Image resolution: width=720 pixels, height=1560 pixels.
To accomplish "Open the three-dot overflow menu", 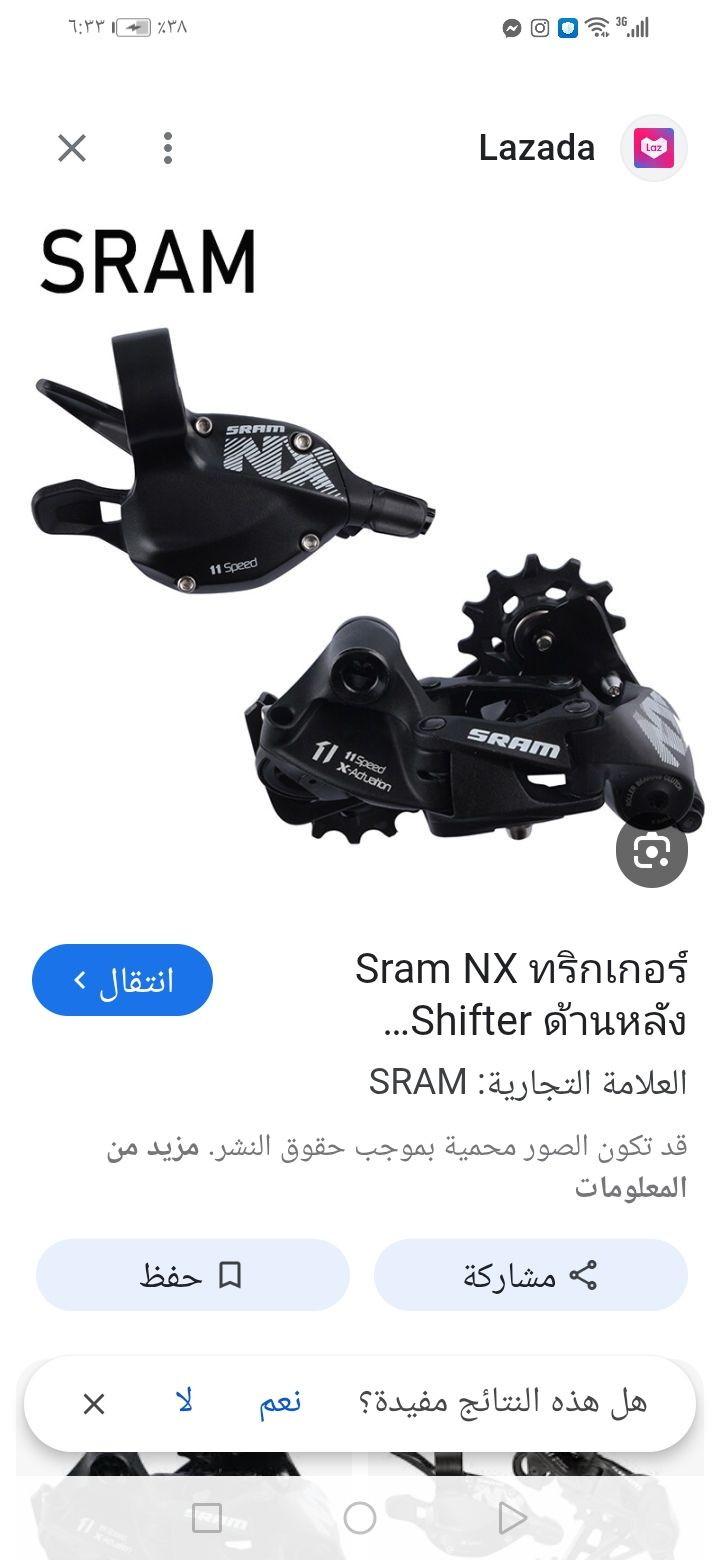I will click(x=168, y=148).
